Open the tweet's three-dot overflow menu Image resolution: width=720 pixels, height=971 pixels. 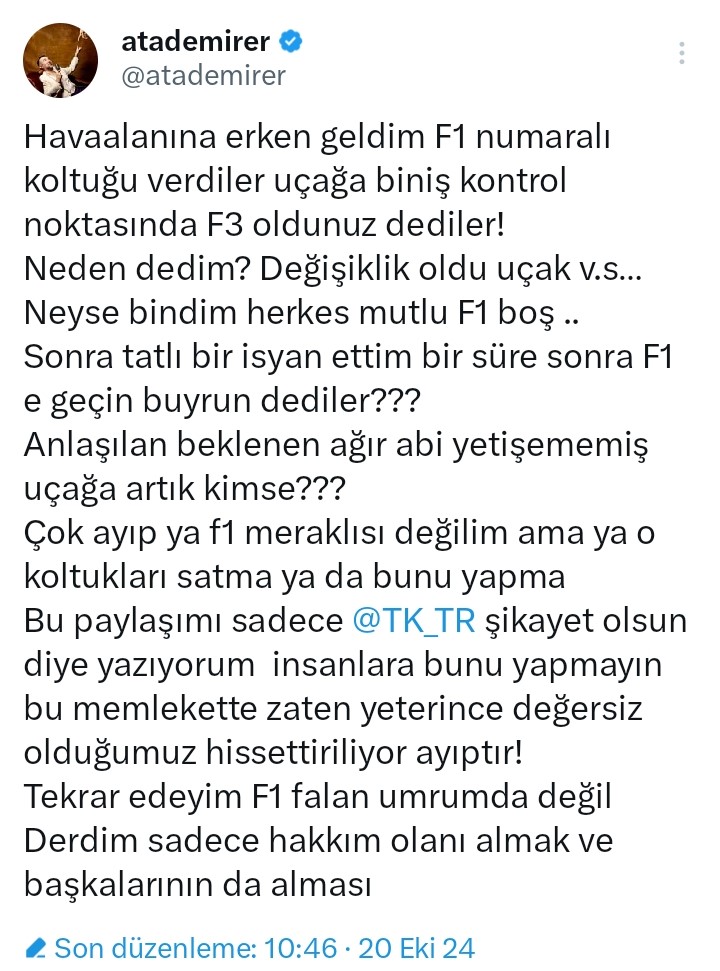682,53
